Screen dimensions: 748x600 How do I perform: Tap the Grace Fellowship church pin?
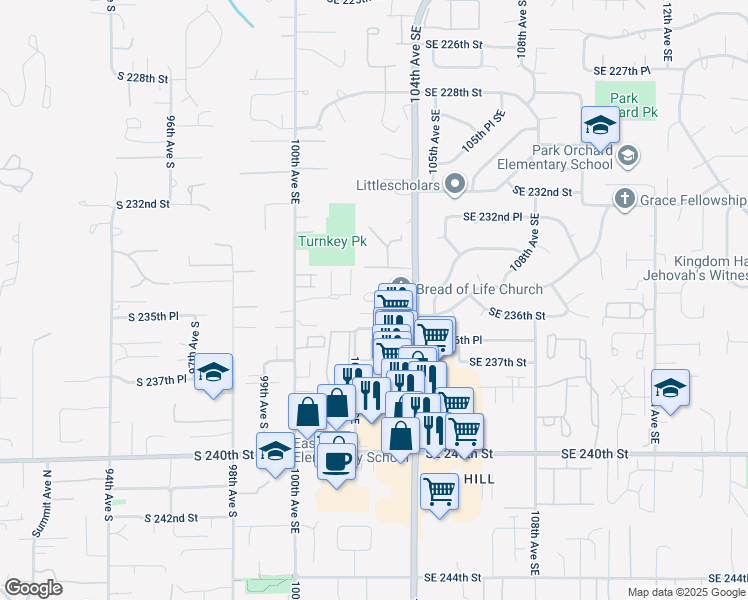(625, 199)
